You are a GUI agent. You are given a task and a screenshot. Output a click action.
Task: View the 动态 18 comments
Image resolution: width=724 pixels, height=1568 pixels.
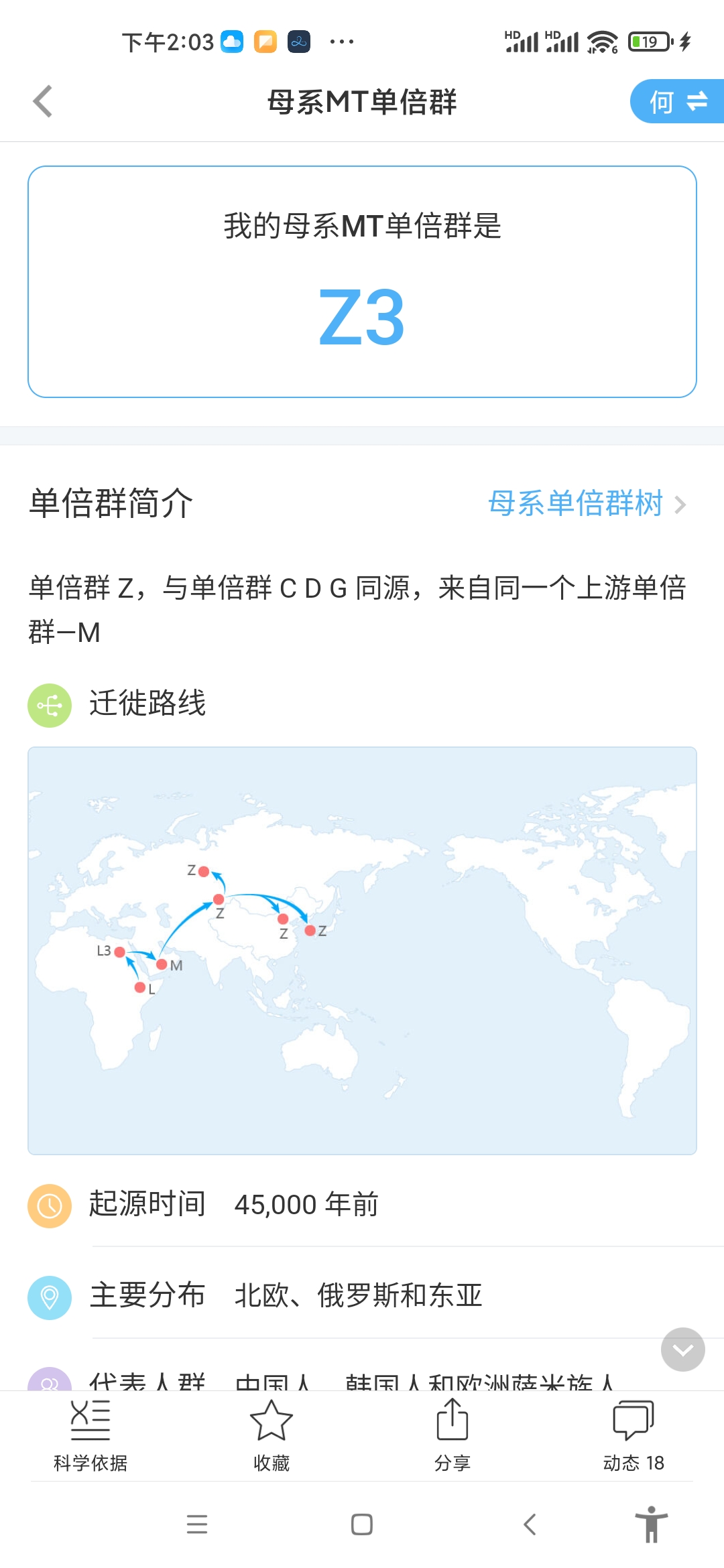pos(633,1436)
